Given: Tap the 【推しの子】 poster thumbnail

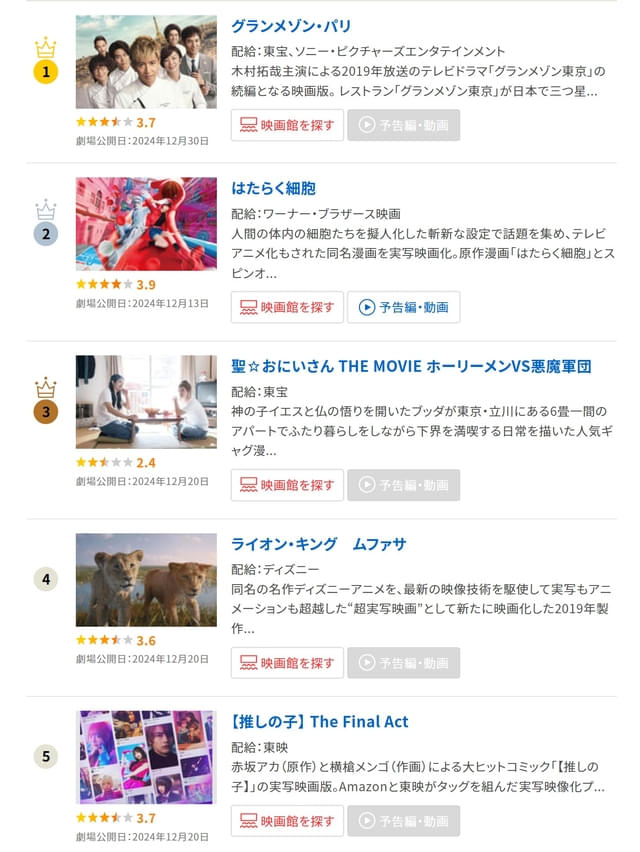Looking at the screenshot, I should [146, 758].
